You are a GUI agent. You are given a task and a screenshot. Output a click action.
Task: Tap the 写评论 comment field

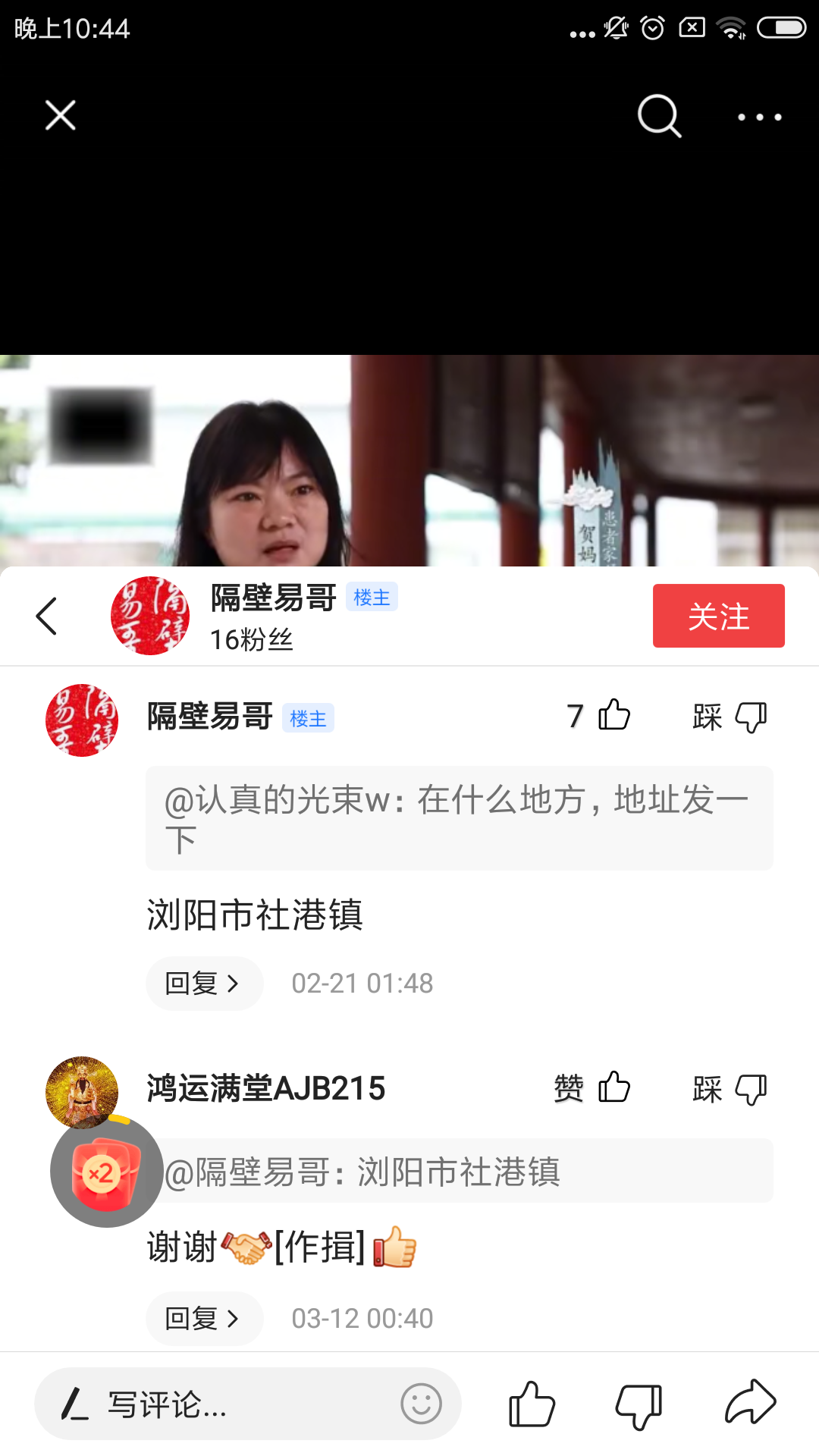pyautogui.click(x=227, y=1404)
